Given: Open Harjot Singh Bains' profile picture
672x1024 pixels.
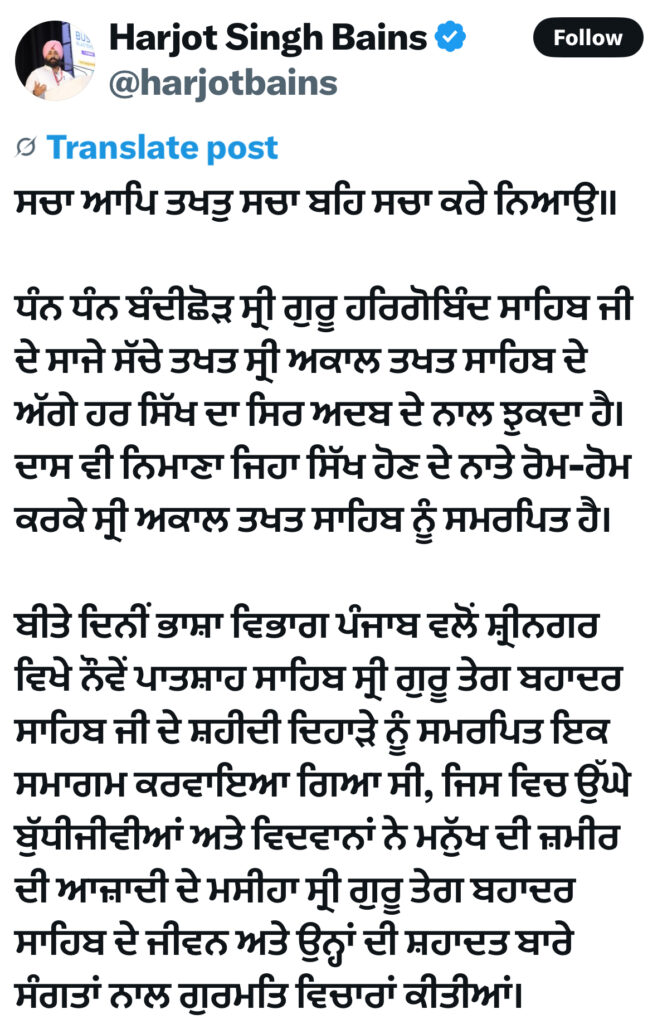Looking at the screenshot, I should (55, 60).
